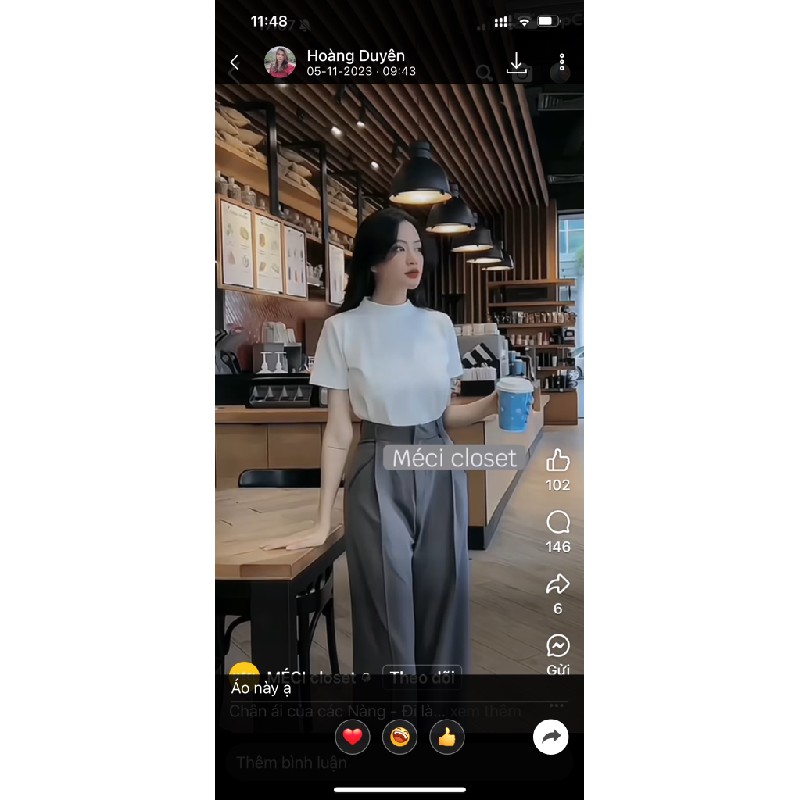React with the thumbs-up emoji
This screenshot has height=800, width=800.
447,738
